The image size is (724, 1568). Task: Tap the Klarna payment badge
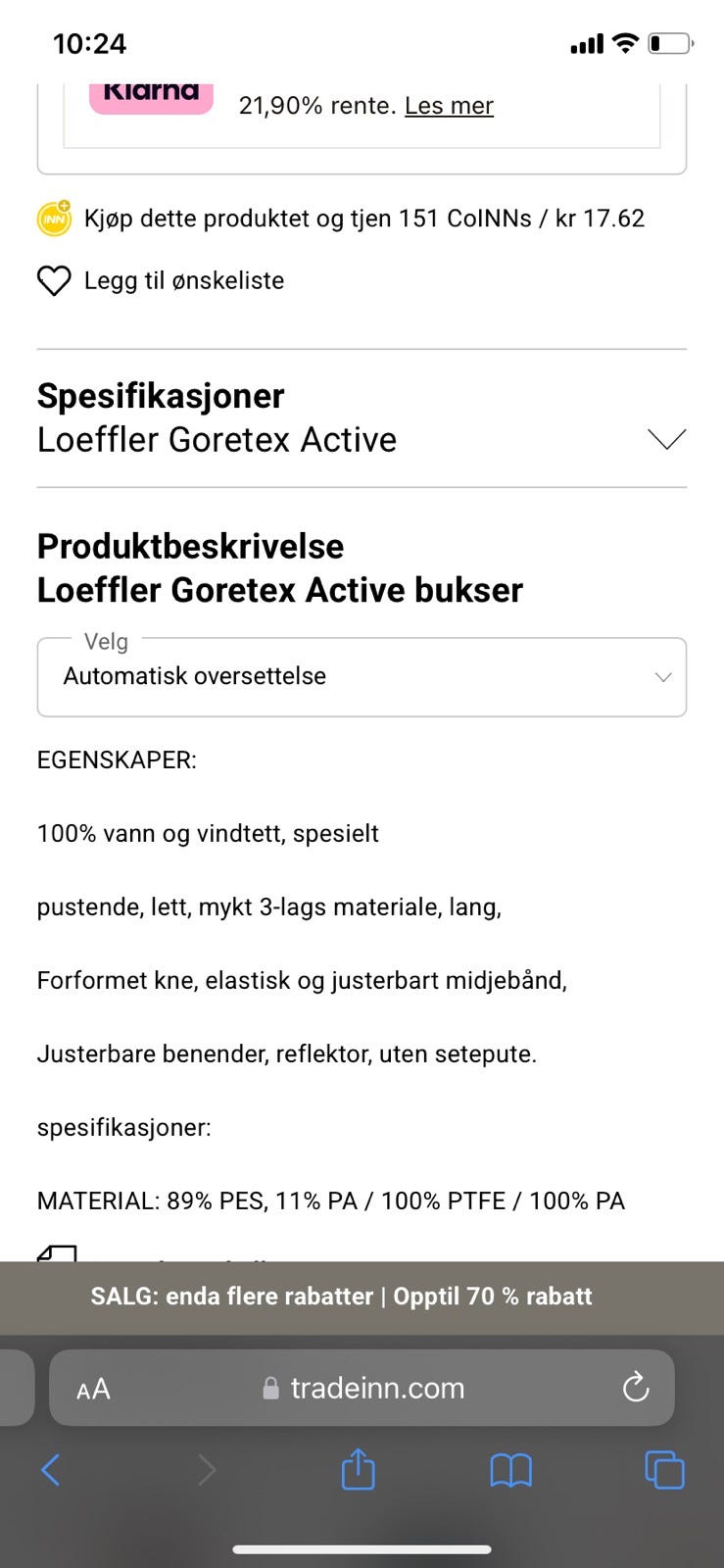point(151,91)
